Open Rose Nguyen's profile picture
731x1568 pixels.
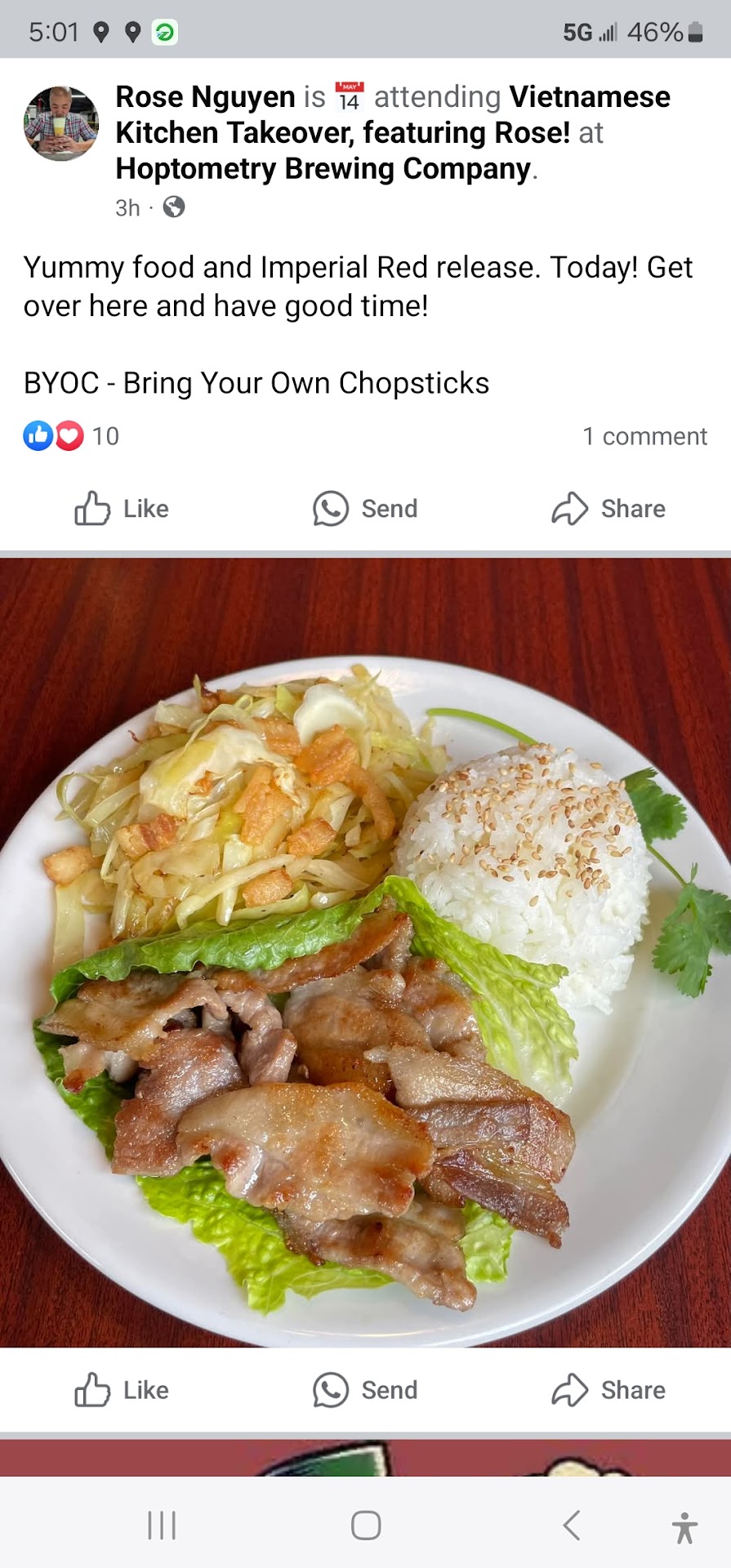pyautogui.click(x=61, y=123)
